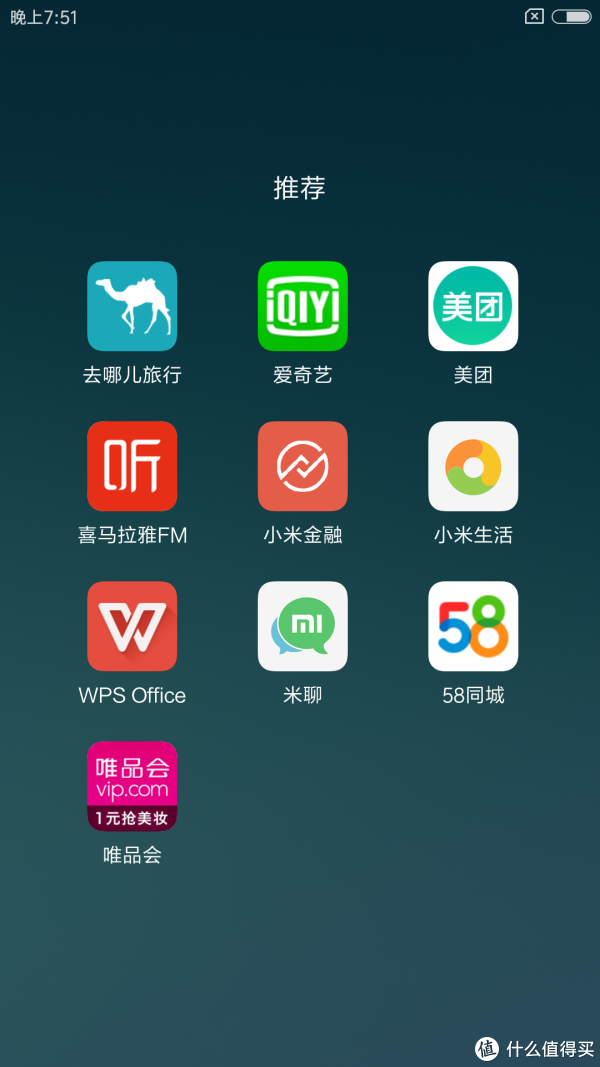Launch the 爱奇艺 app

(x=303, y=306)
